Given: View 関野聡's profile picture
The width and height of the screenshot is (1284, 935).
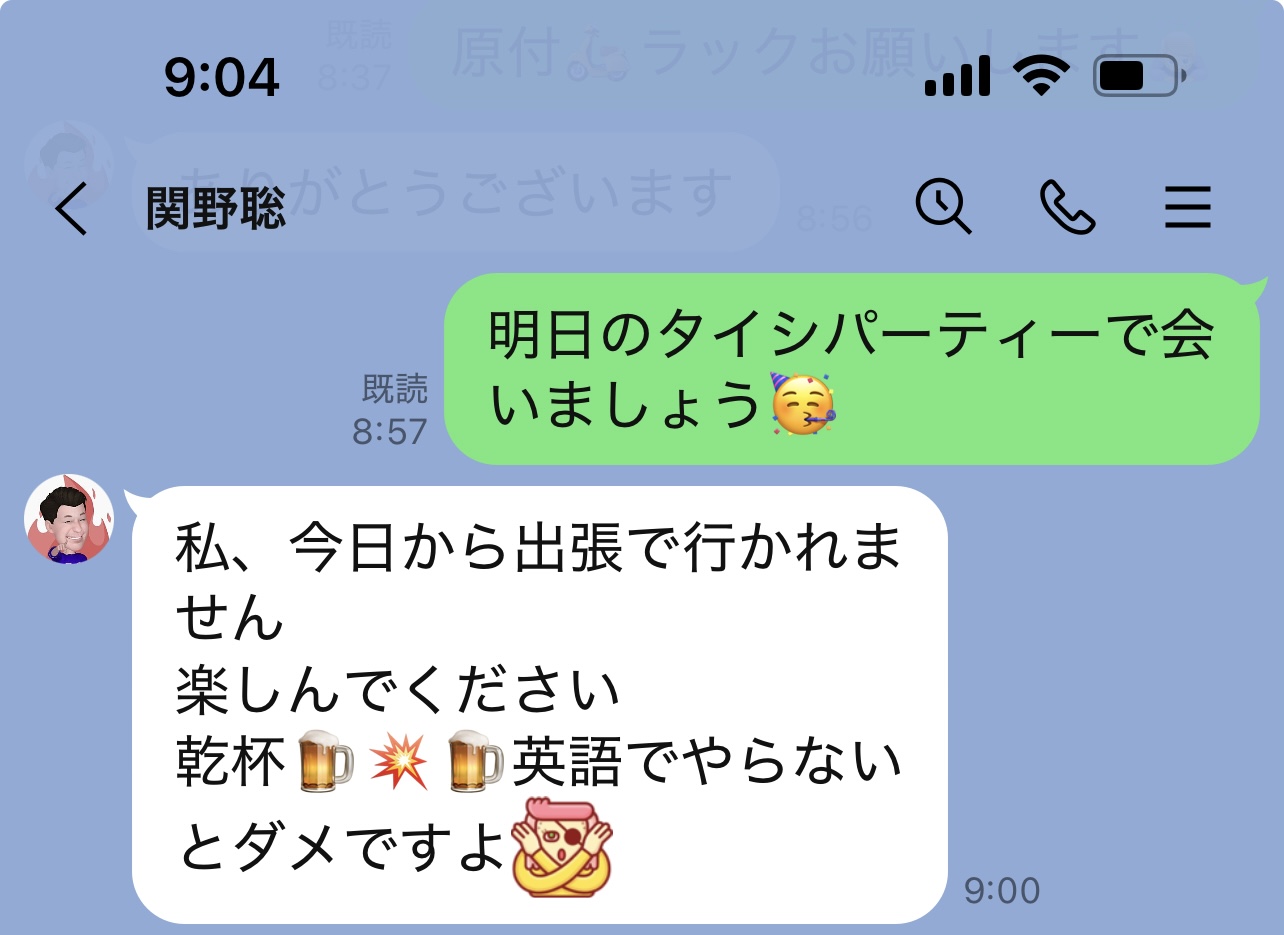Looking at the screenshot, I should (69, 520).
